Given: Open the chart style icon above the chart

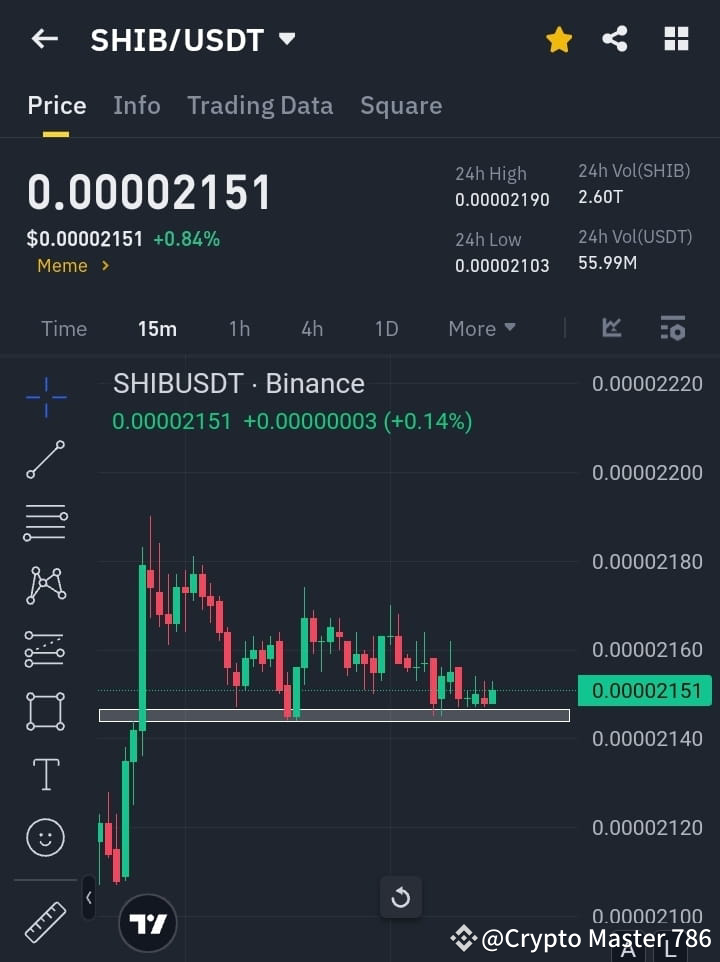Looking at the screenshot, I should click(x=611, y=328).
